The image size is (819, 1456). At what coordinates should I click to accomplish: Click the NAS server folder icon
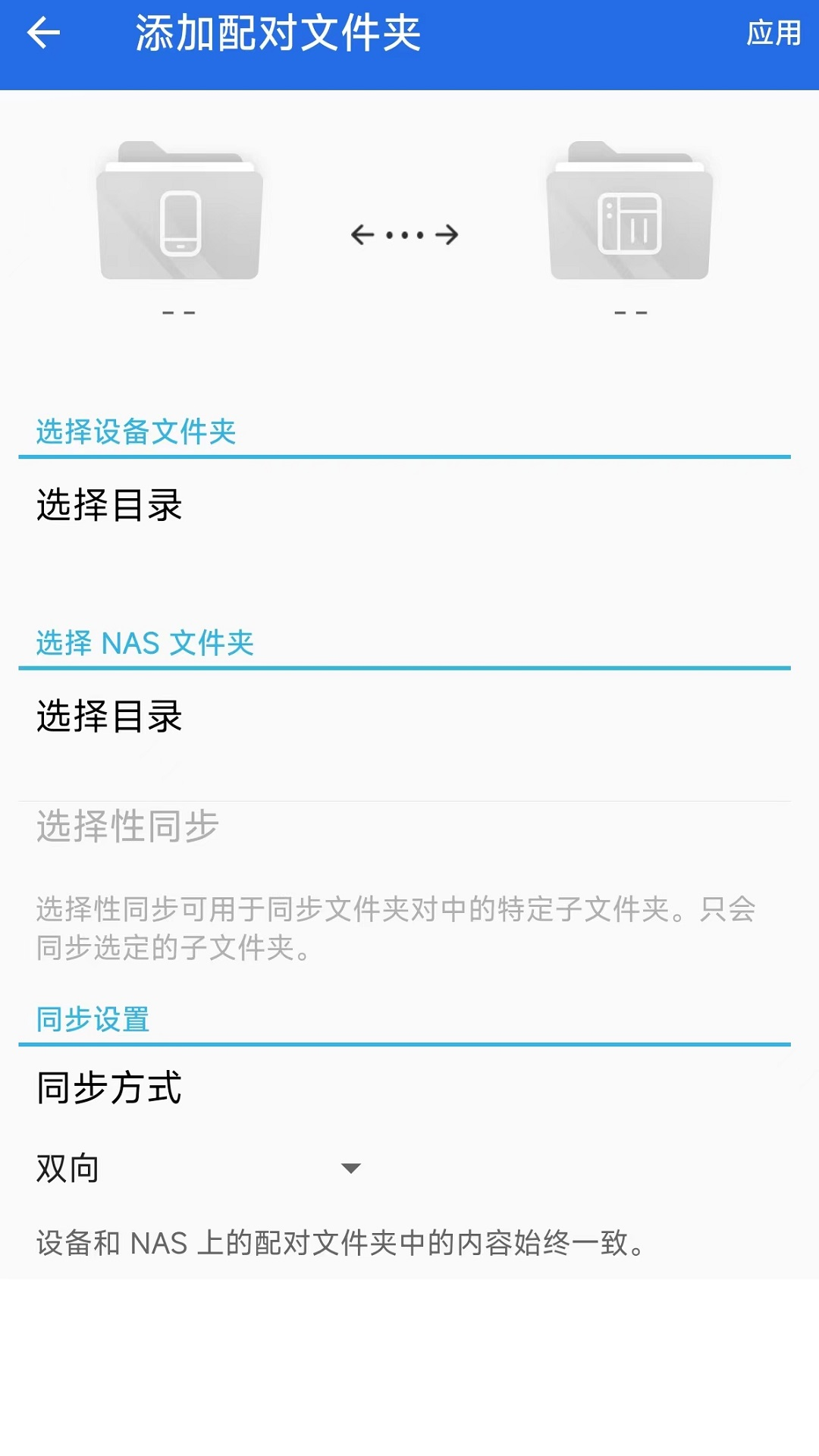(x=631, y=215)
